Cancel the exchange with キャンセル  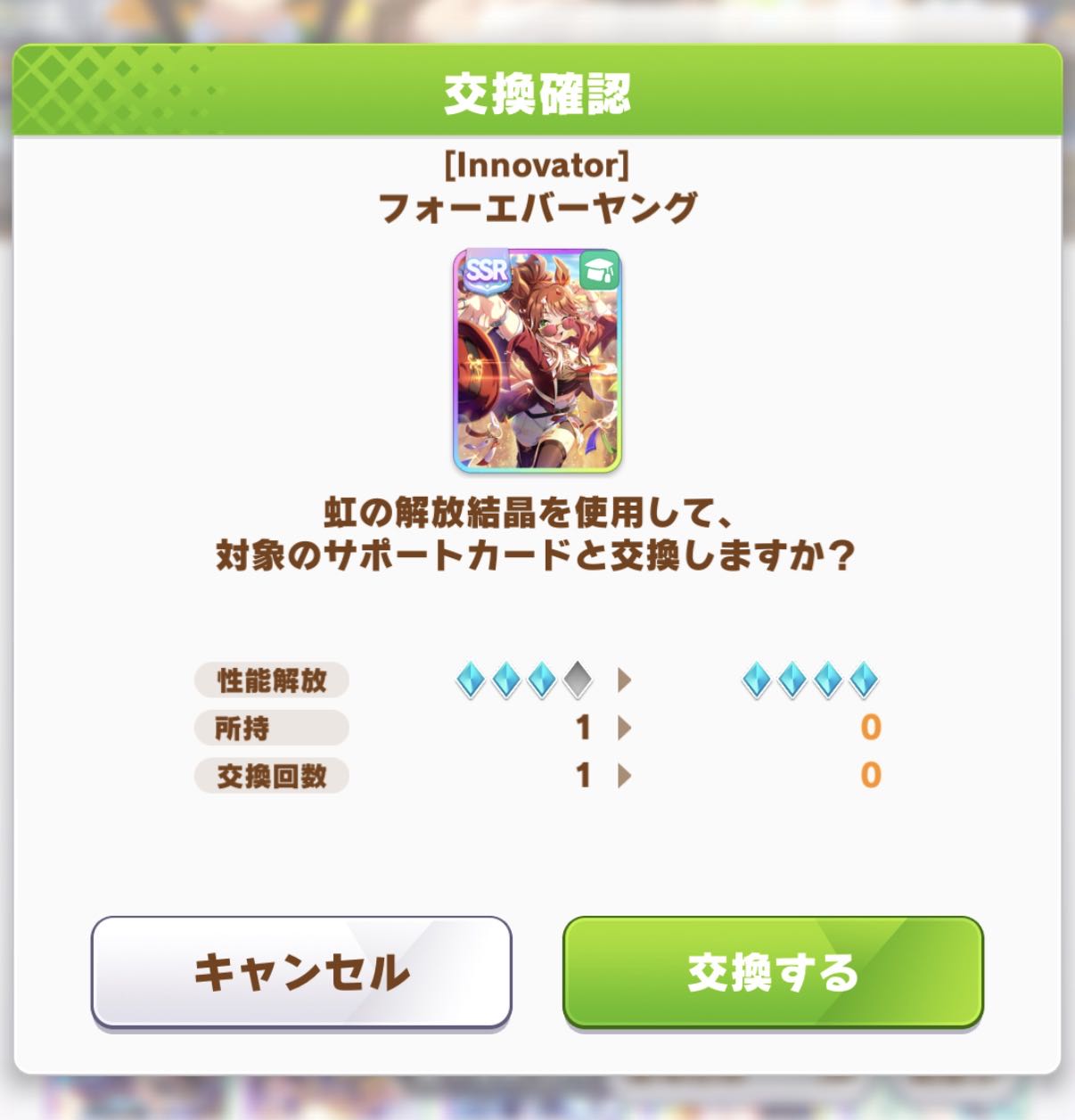point(301,971)
